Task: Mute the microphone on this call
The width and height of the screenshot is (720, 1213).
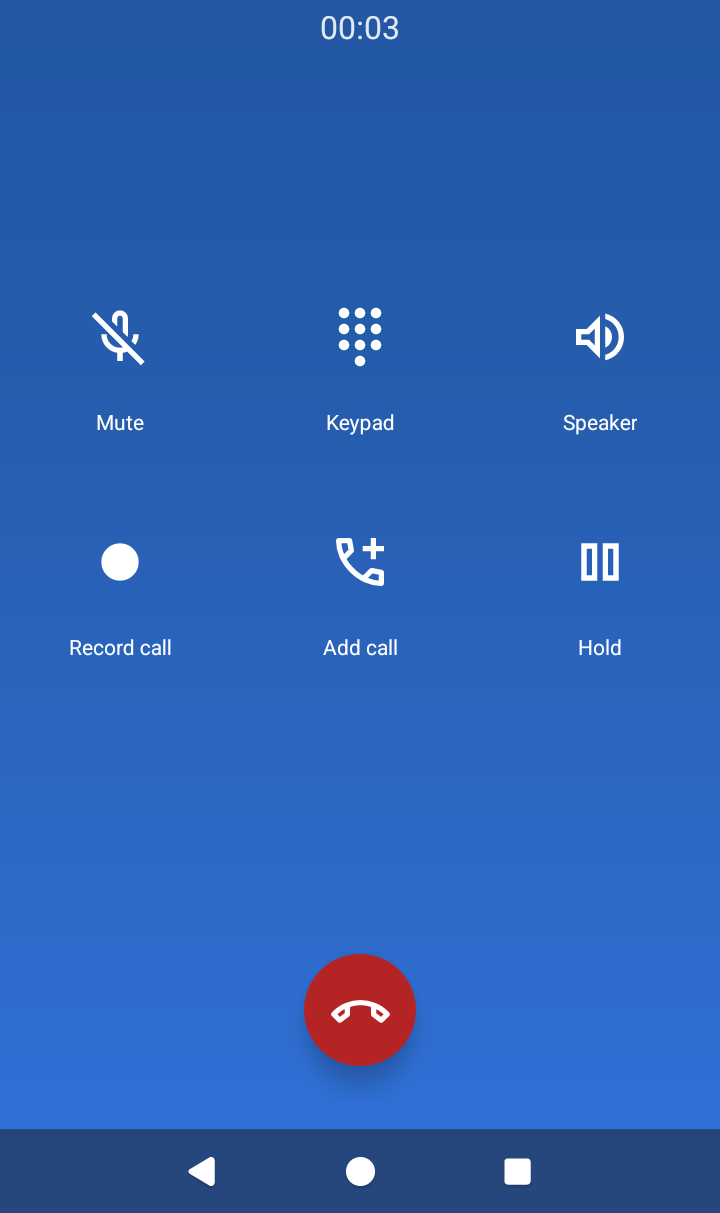Action: click(x=120, y=337)
